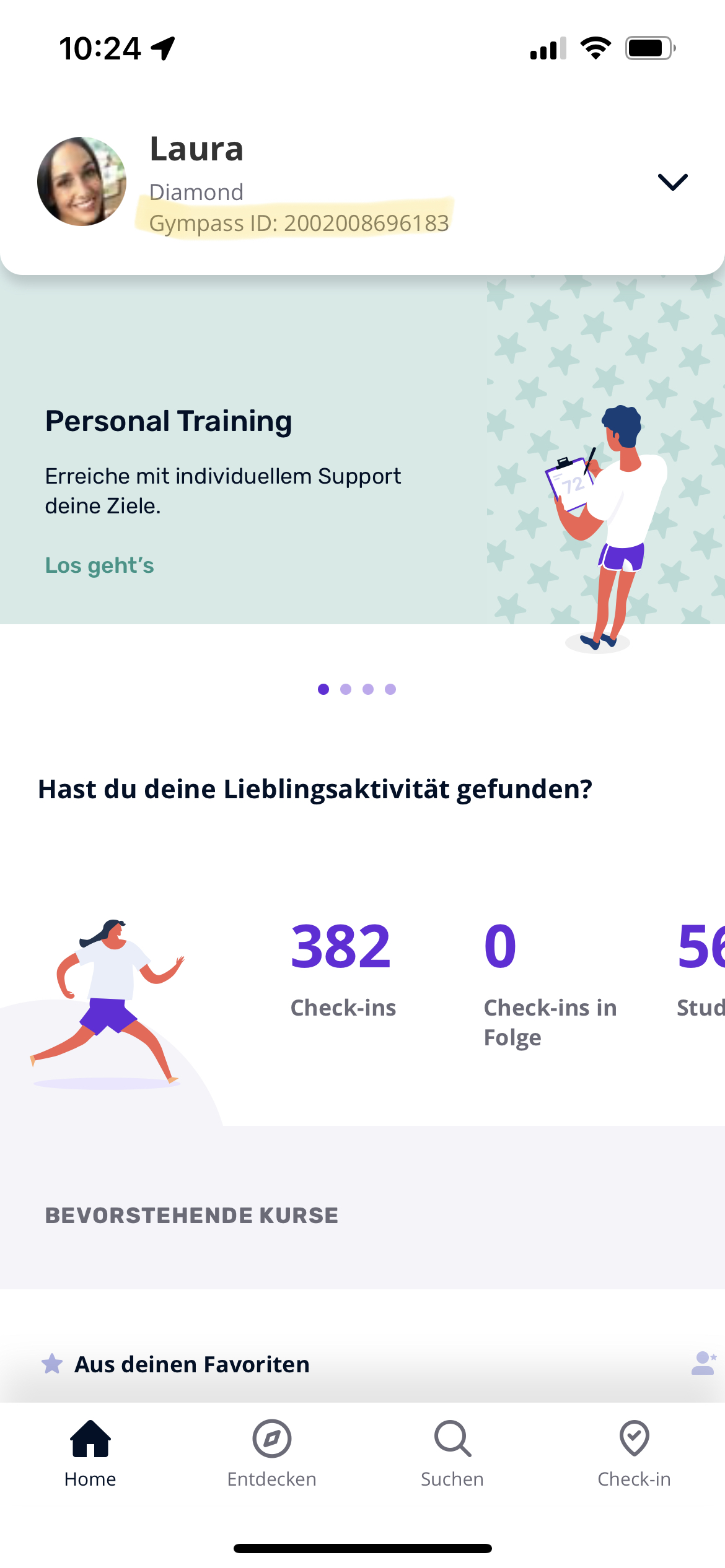Tap the person icon next to Favoriten
The width and height of the screenshot is (725, 1568).
click(703, 1363)
